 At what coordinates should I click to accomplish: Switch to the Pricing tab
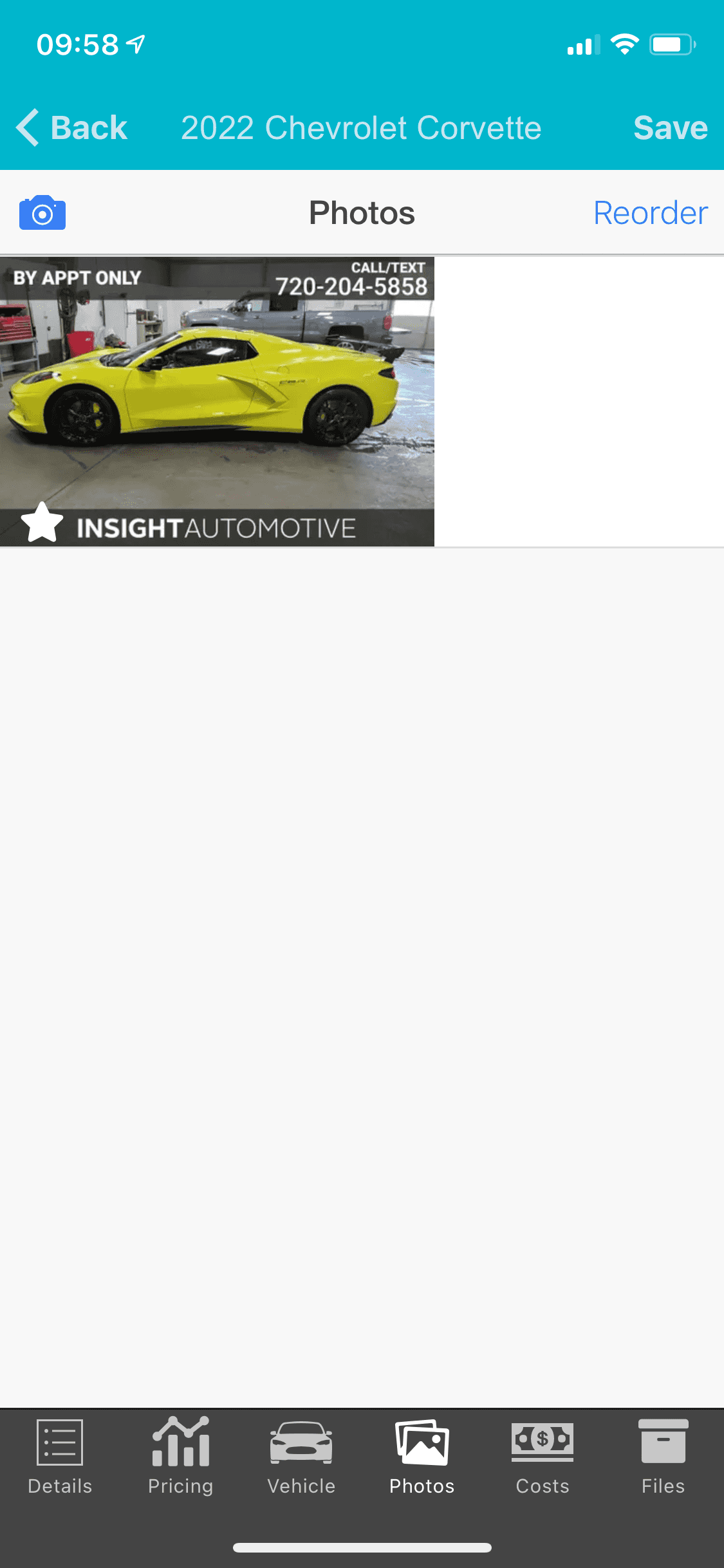pos(180,1457)
